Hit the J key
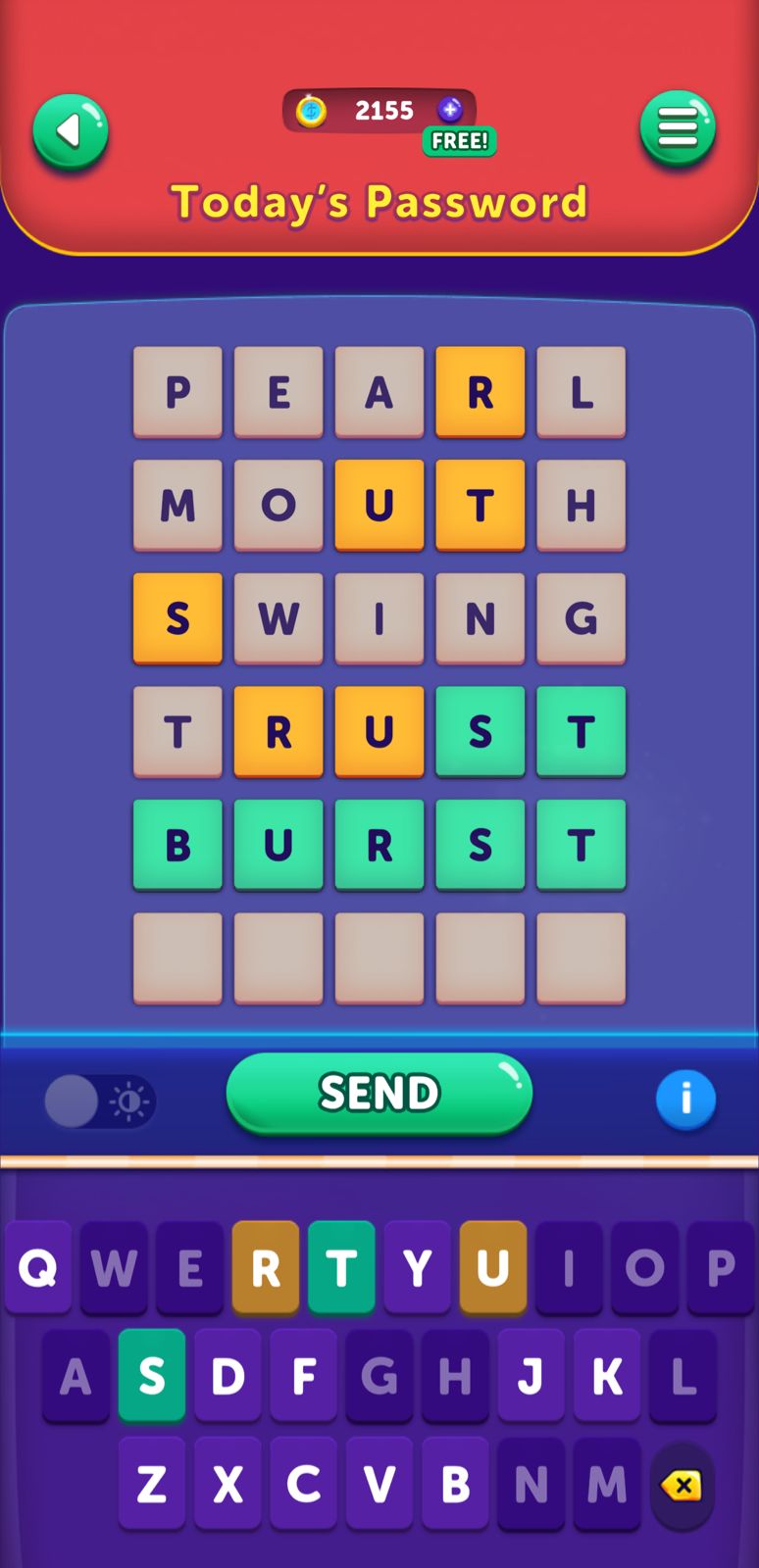 click(531, 1376)
